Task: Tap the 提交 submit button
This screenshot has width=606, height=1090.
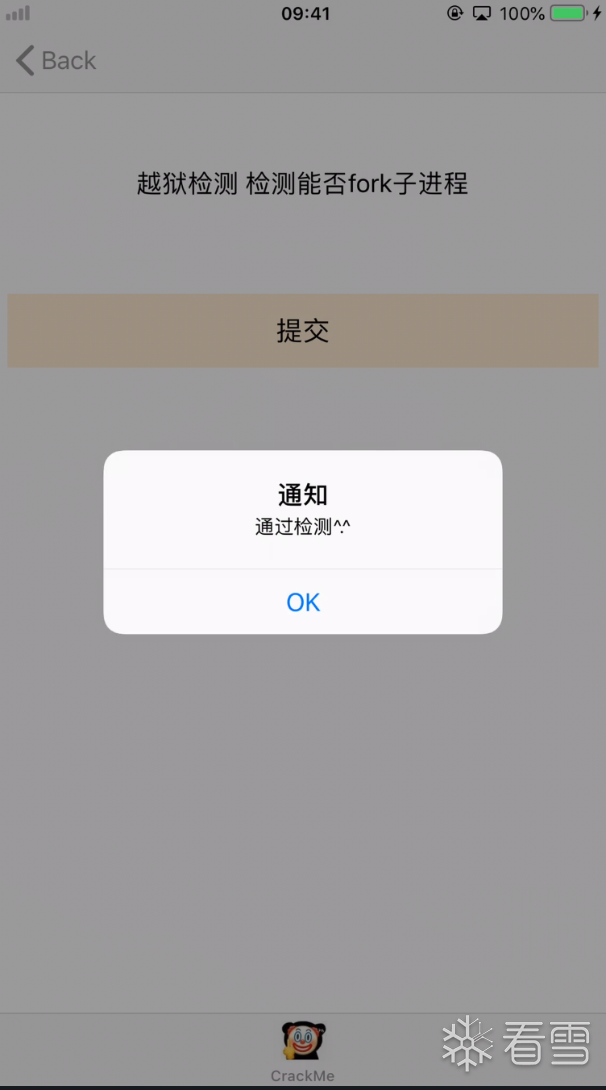Action: [303, 330]
